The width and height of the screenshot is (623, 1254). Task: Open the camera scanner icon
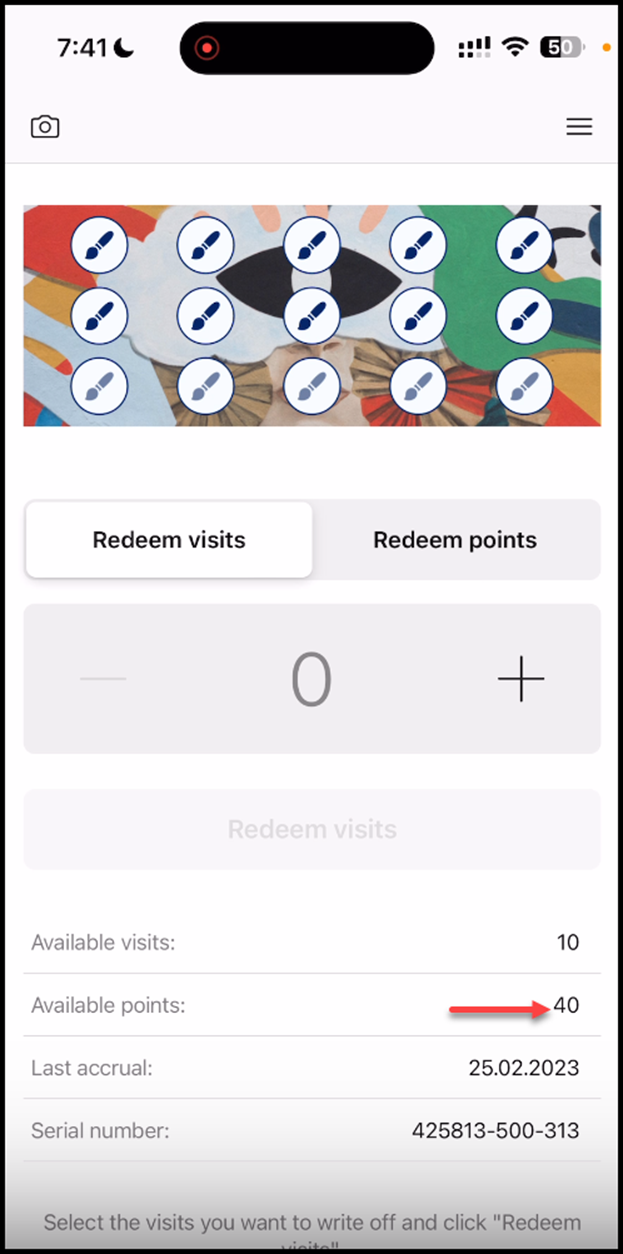click(45, 127)
